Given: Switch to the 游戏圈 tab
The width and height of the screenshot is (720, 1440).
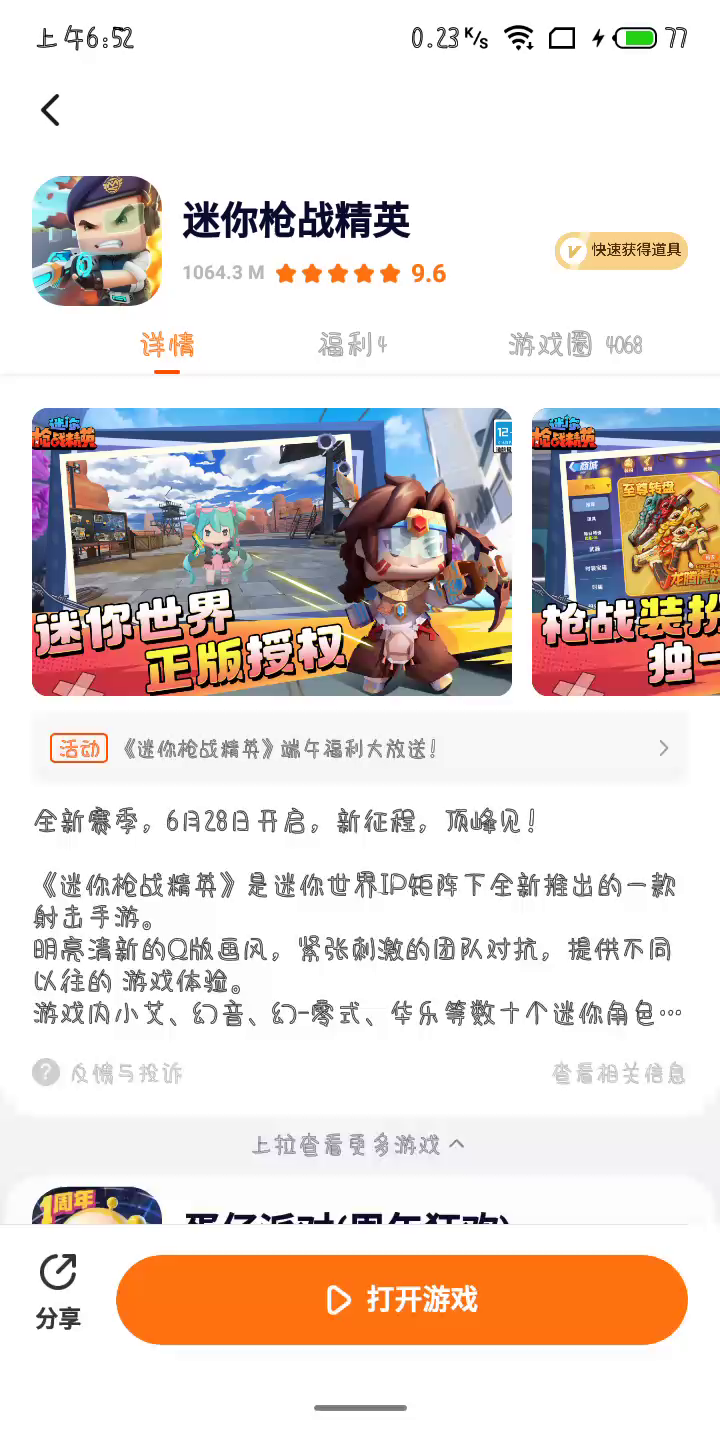Looking at the screenshot, I should pyautogui.click(x=575, y=345).
